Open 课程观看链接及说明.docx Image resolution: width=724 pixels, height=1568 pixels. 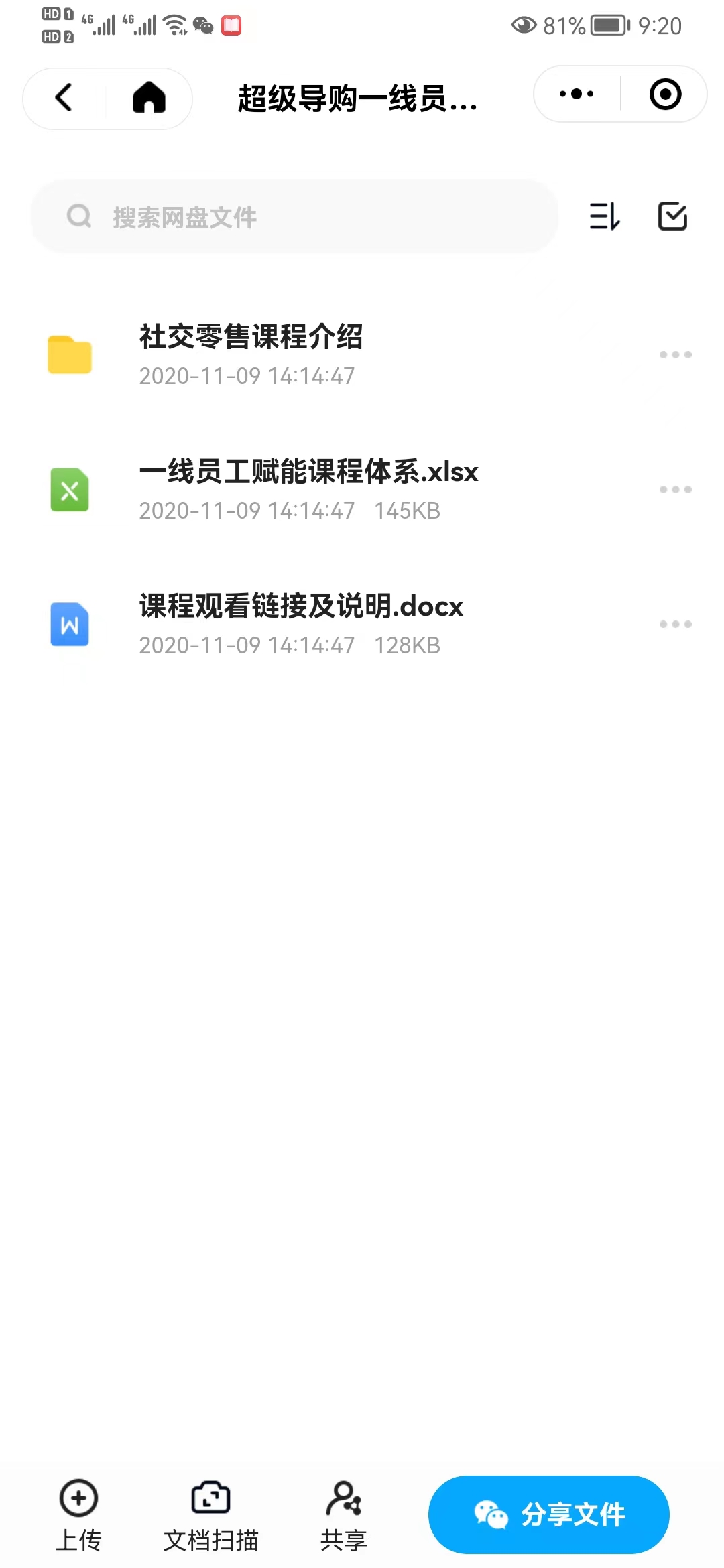(x=300, y=606)
